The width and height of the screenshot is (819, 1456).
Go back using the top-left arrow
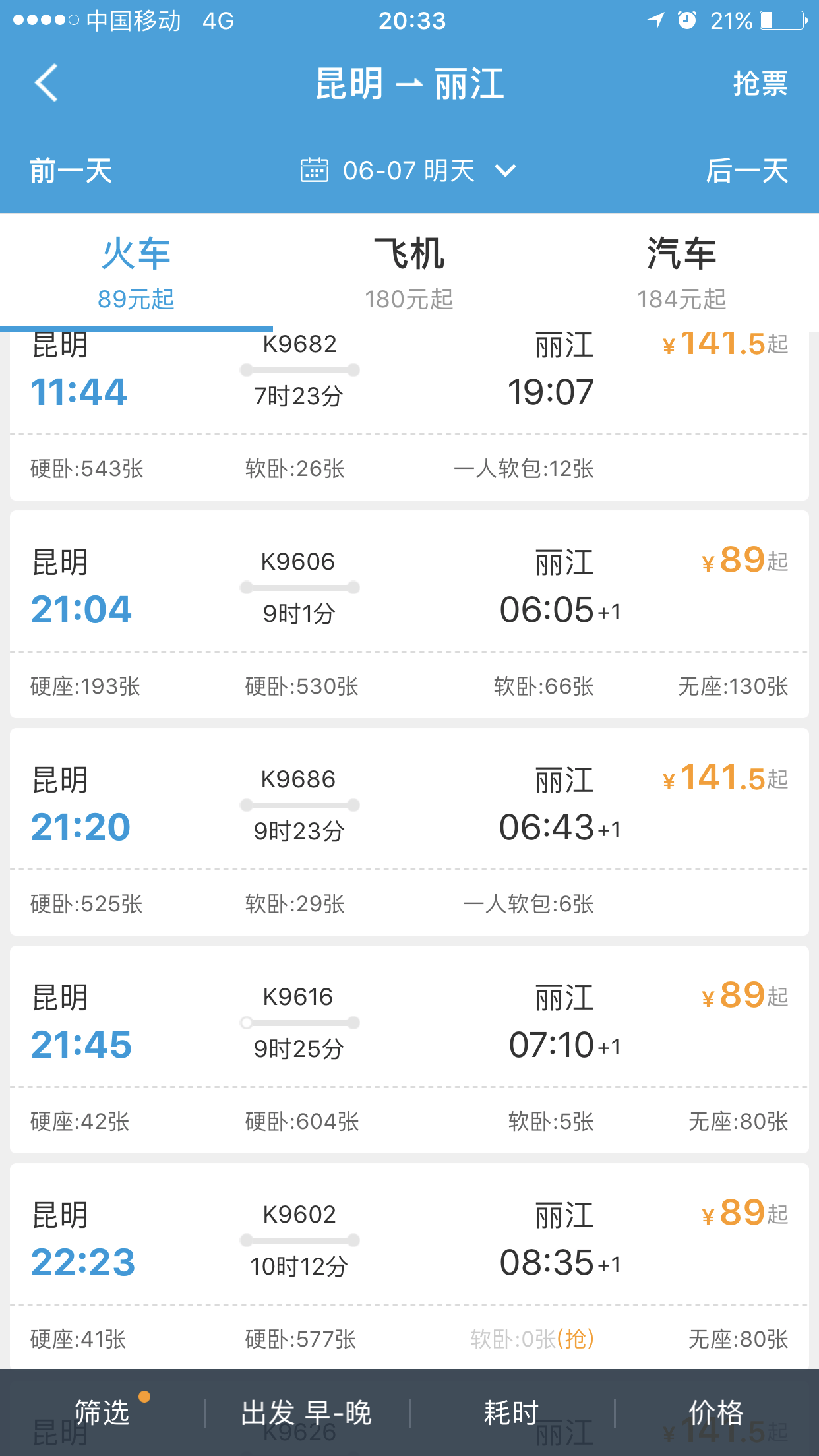click(x=46, y=83)
